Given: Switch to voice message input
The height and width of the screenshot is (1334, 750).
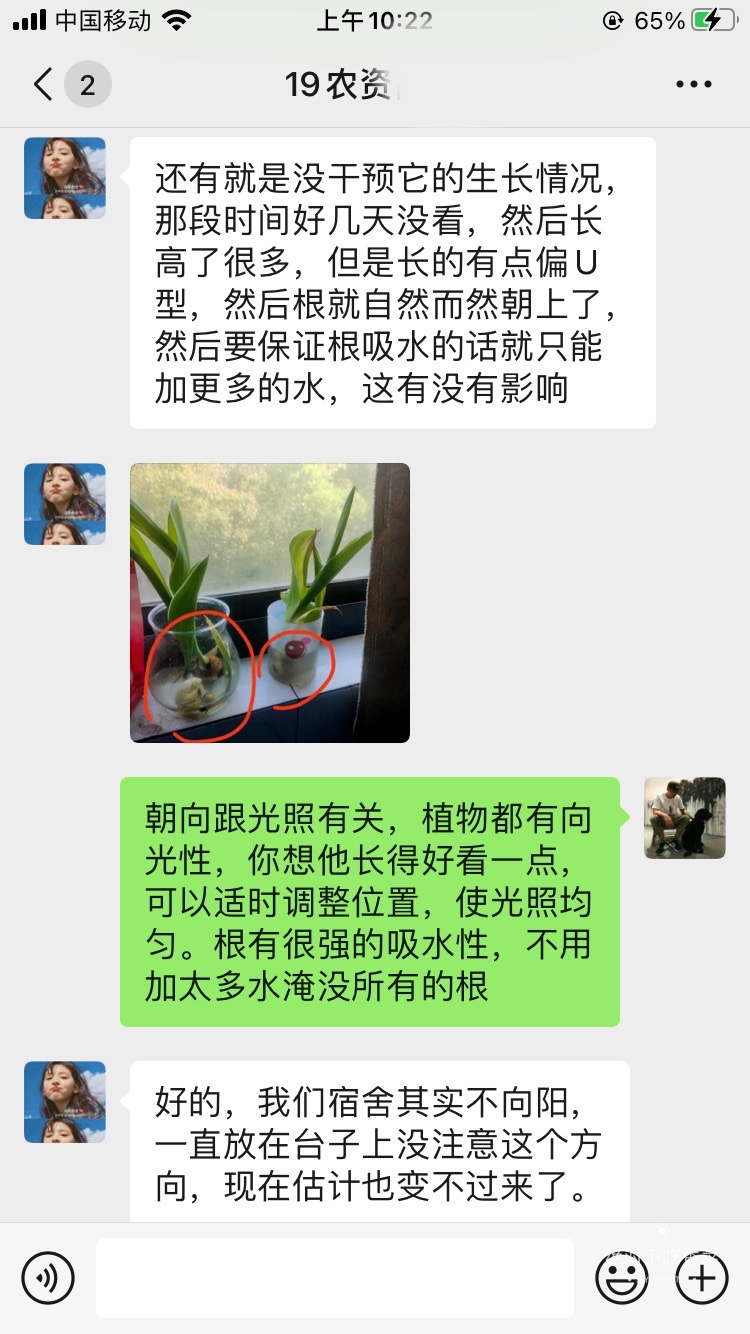Looking at the screenshot, I should (x=48, y=1277).
